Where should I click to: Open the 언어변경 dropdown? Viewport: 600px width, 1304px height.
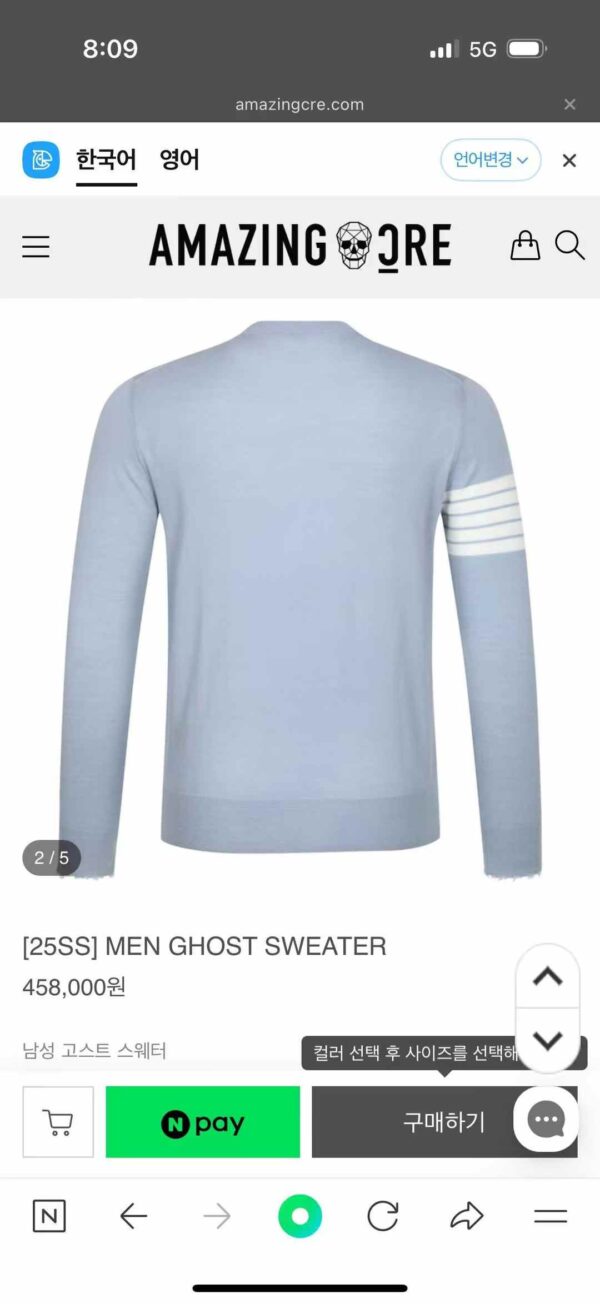point(490,160)
